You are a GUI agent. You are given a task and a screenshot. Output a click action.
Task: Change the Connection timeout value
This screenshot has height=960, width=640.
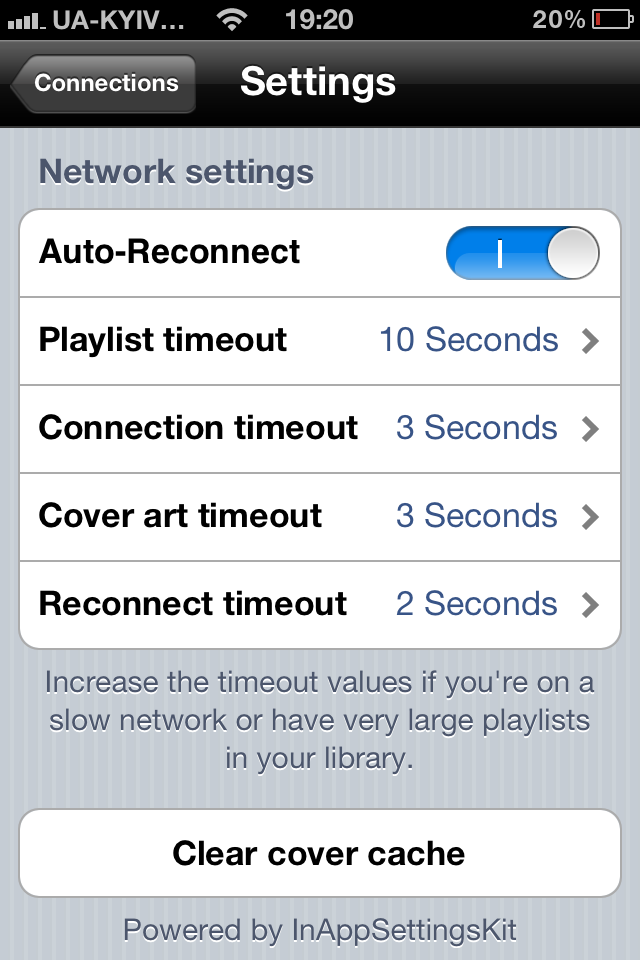[x=320, y=429]
